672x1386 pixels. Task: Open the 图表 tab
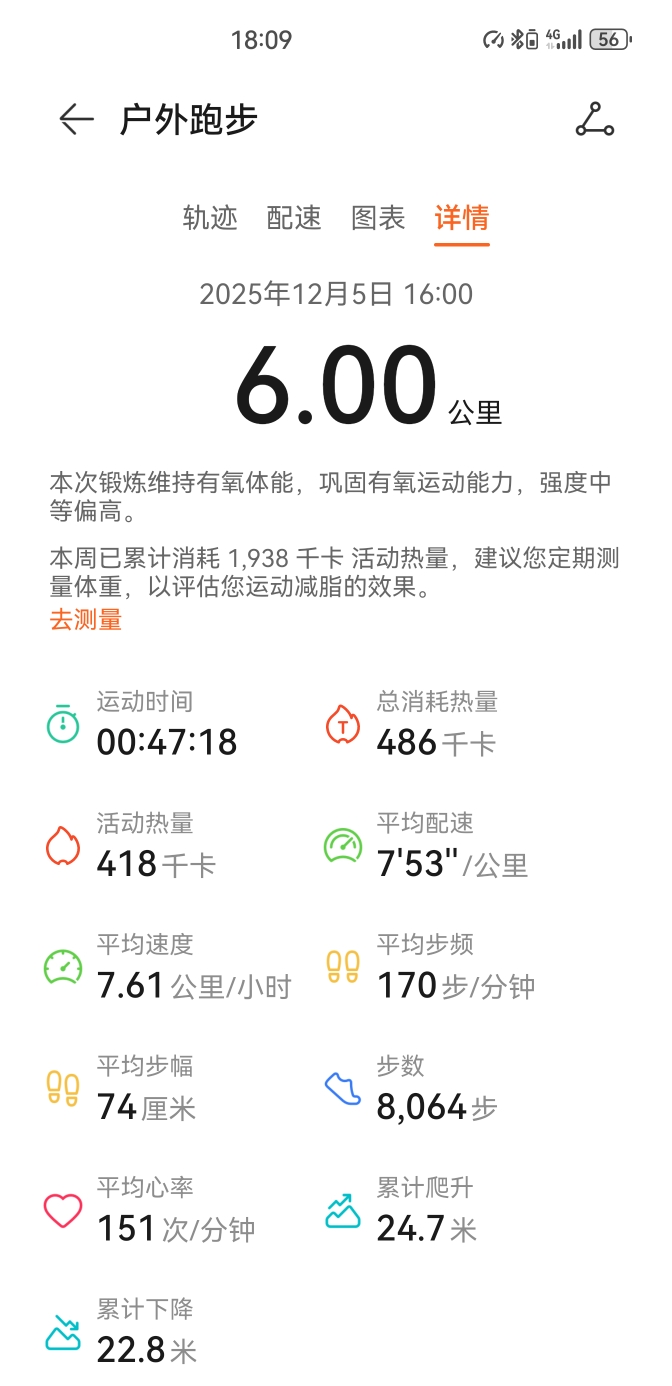click(378, 218)
